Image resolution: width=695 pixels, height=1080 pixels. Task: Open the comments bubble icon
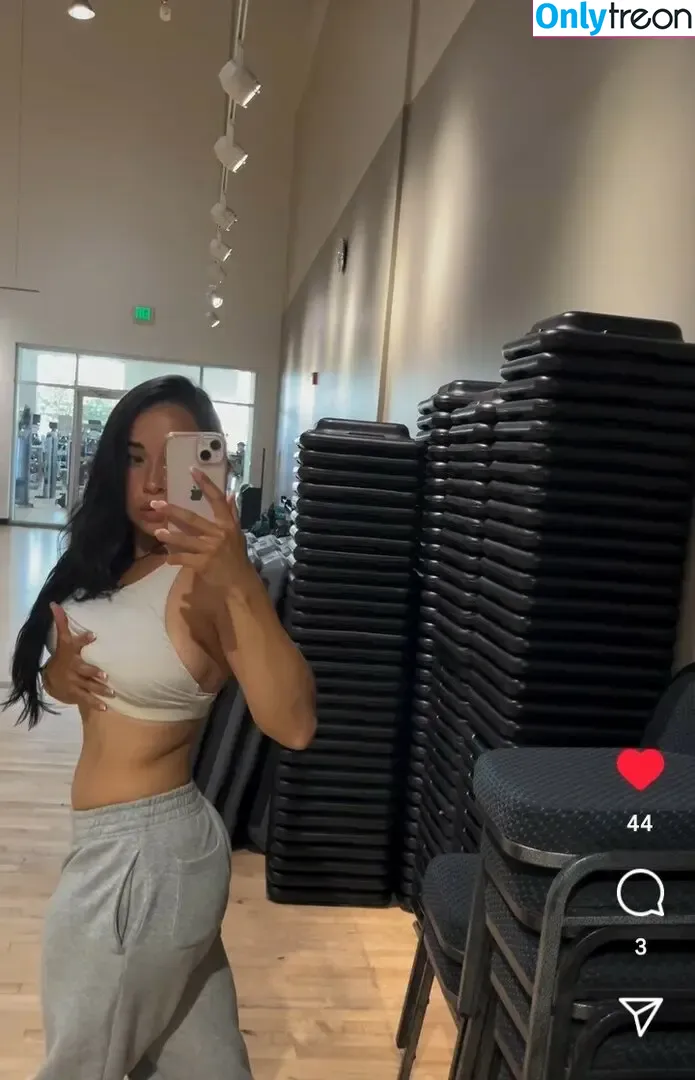(640, 892)
